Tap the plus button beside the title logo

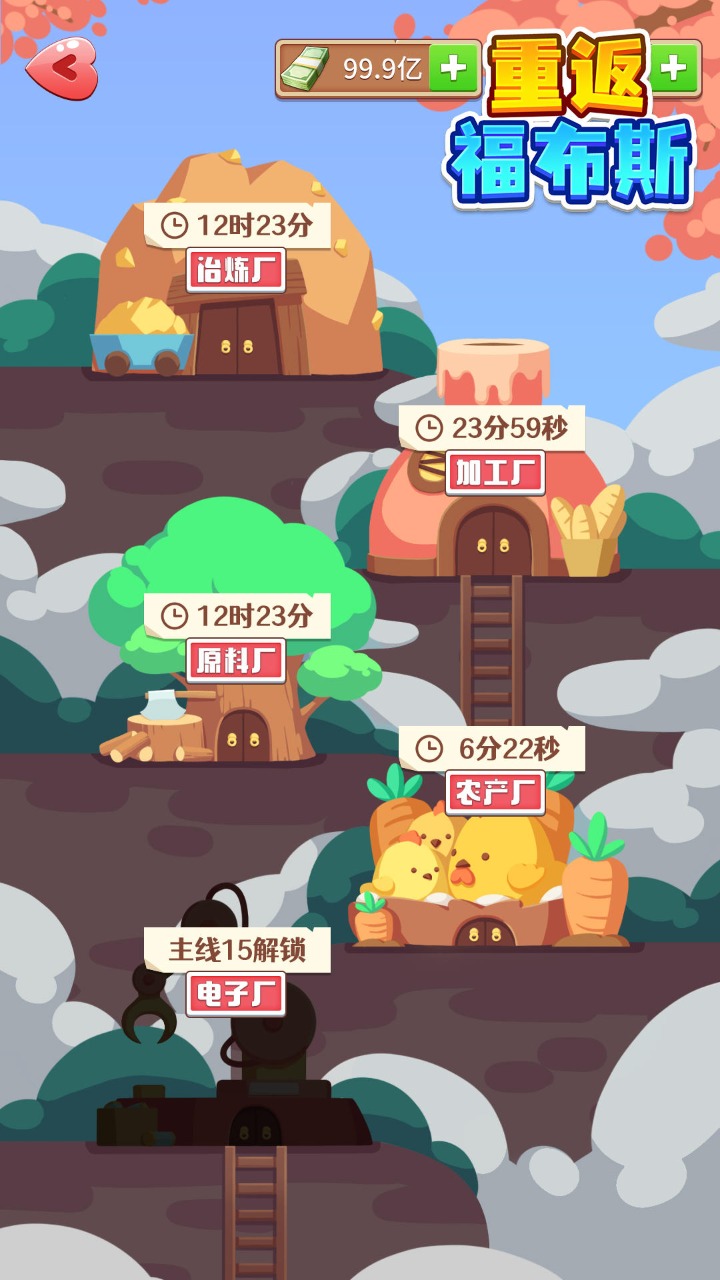(x=675, y=68)
